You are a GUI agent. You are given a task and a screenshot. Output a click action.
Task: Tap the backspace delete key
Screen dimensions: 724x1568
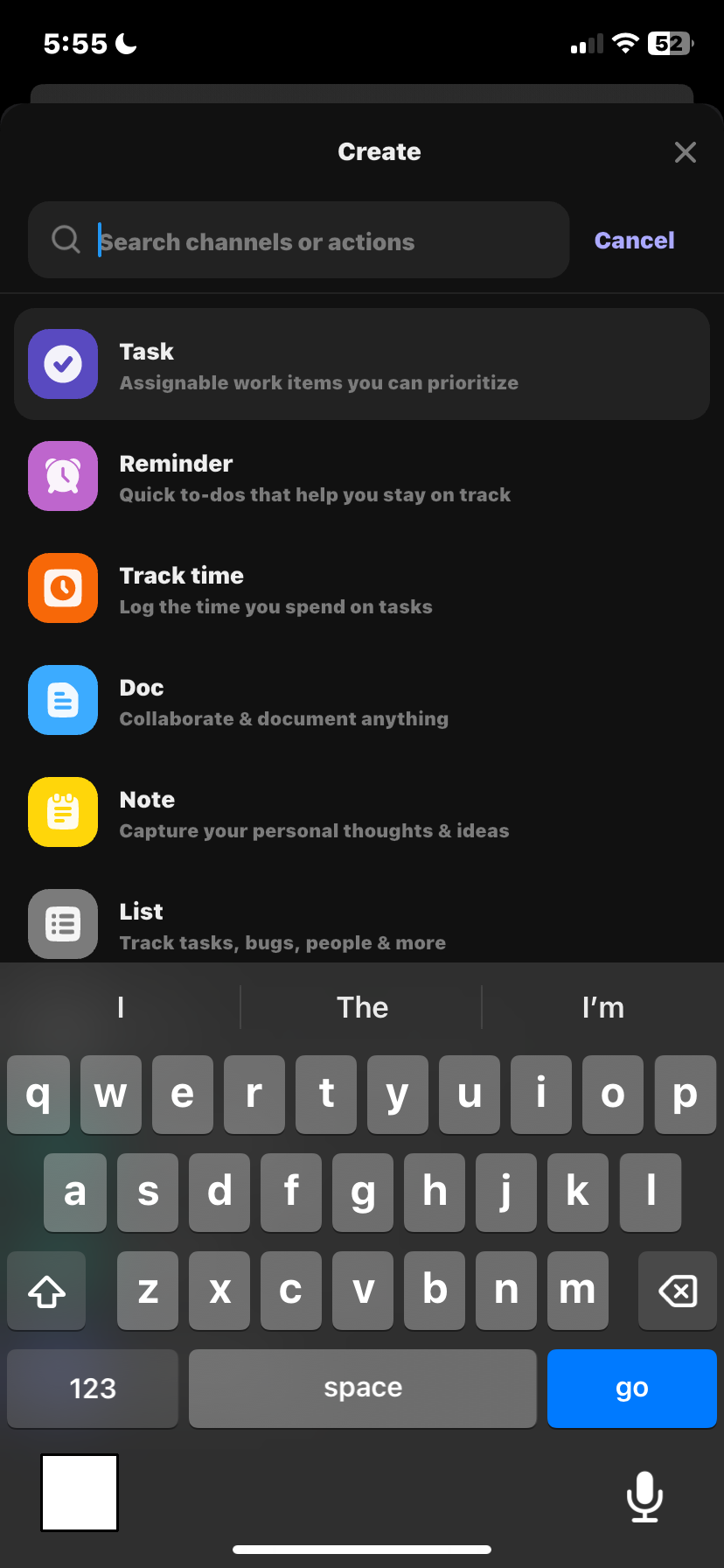pyautogui.click(x=678, y=1290)
